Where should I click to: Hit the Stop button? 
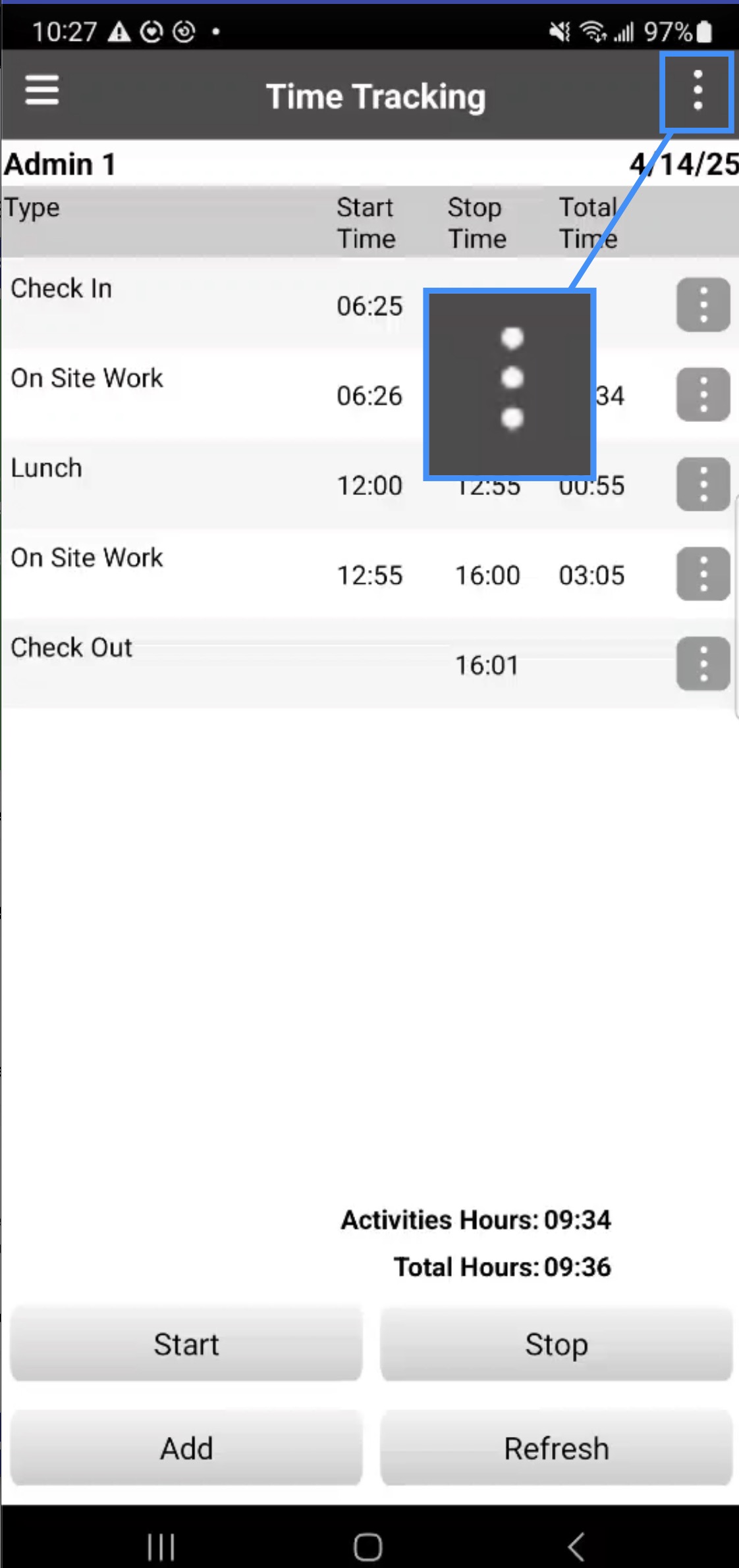pos(556,1344)
